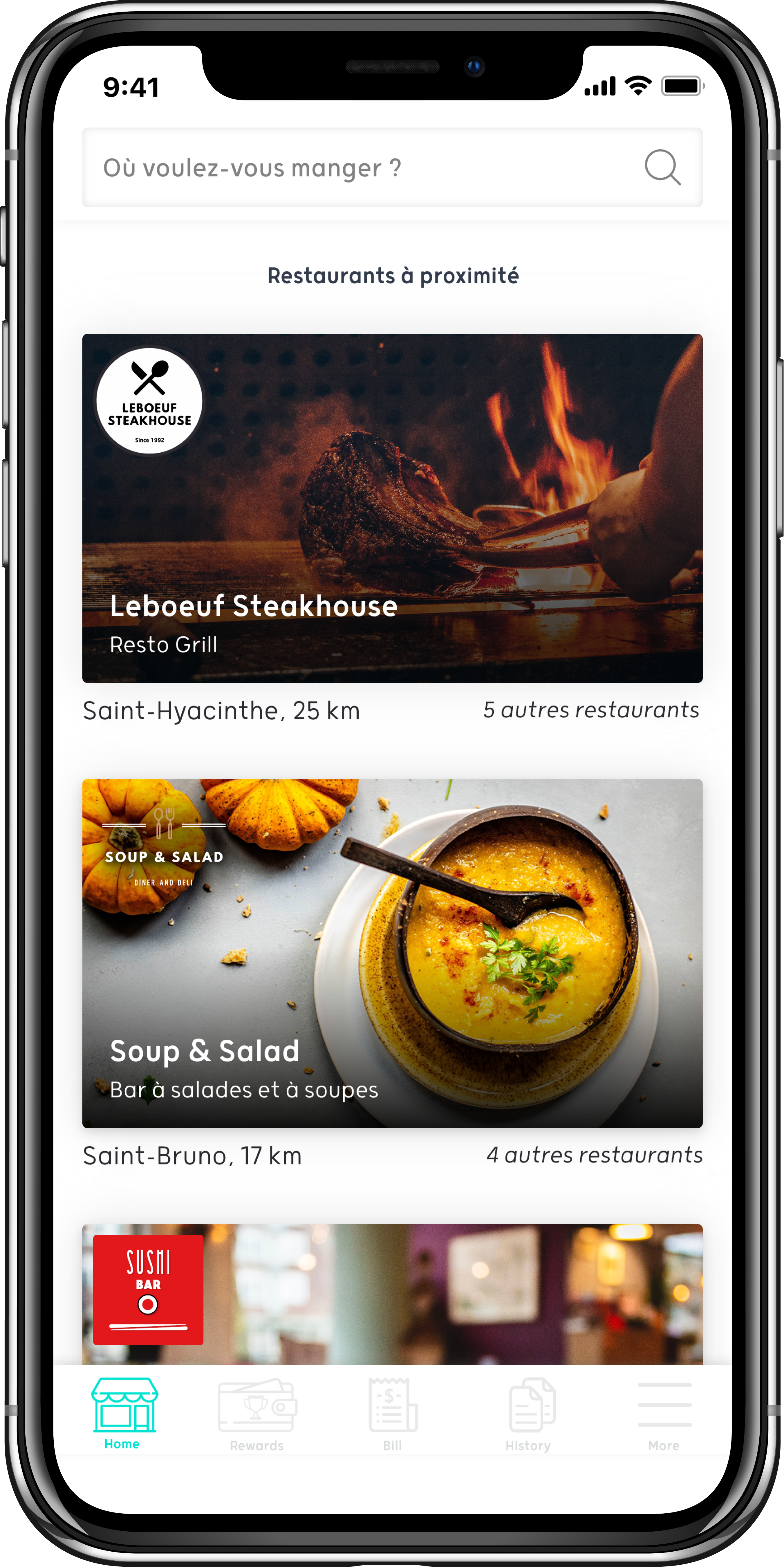Image resolution: width=784 pixels, height=1567 pixels.
Task: Open the Soup & Salad restaurant card
Action: (x=392, y=953)
